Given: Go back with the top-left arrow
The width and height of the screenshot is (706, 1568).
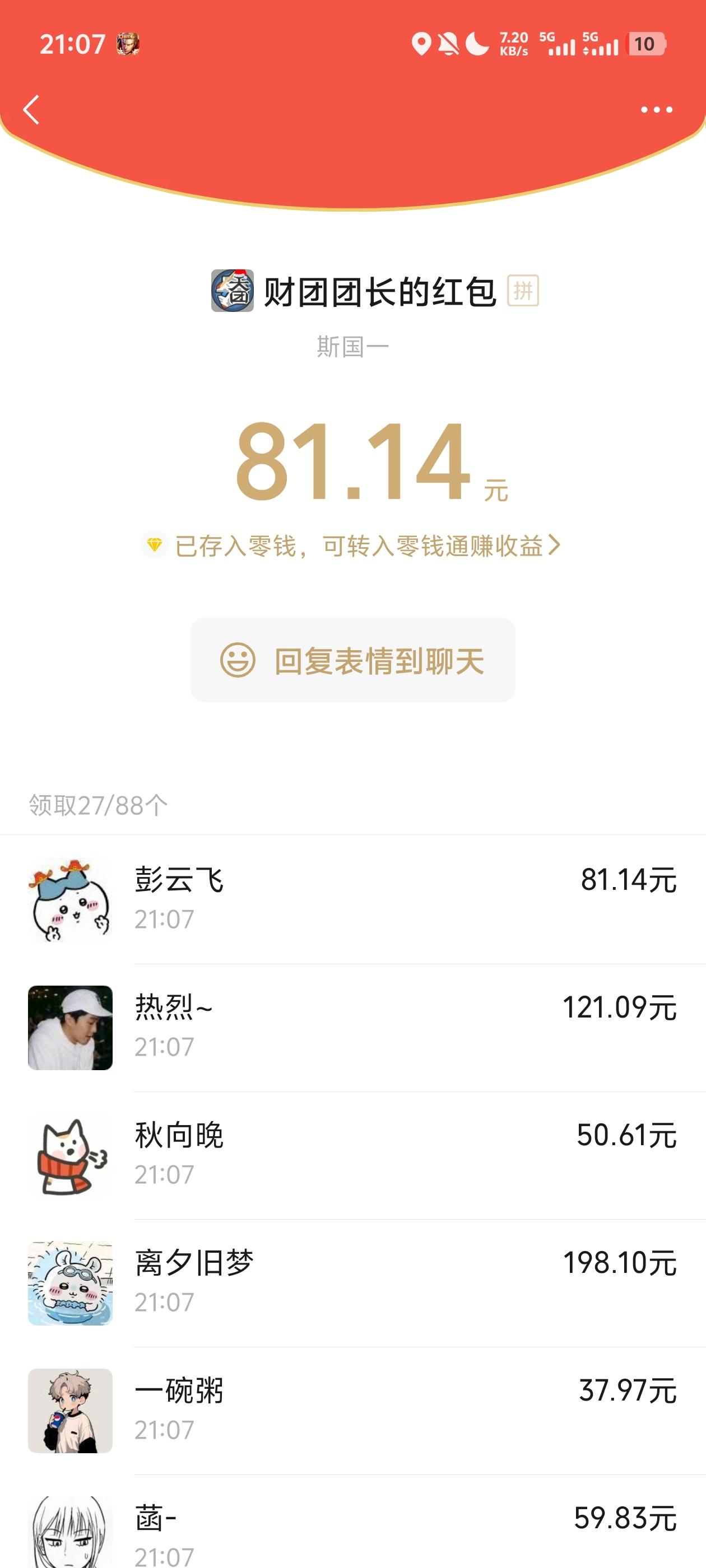Looking at the screenshot, I should pos(31,110).
